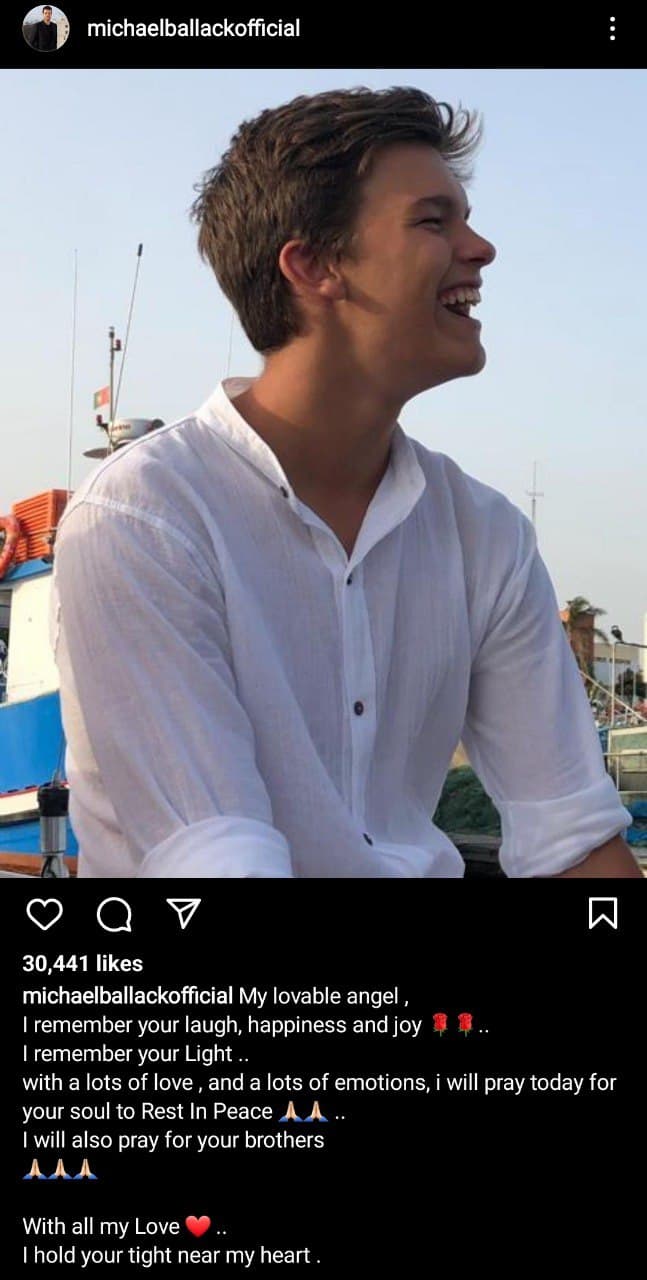Share the post using the paper plane icon
The image size is (647, 1280).
pos(183,912)
